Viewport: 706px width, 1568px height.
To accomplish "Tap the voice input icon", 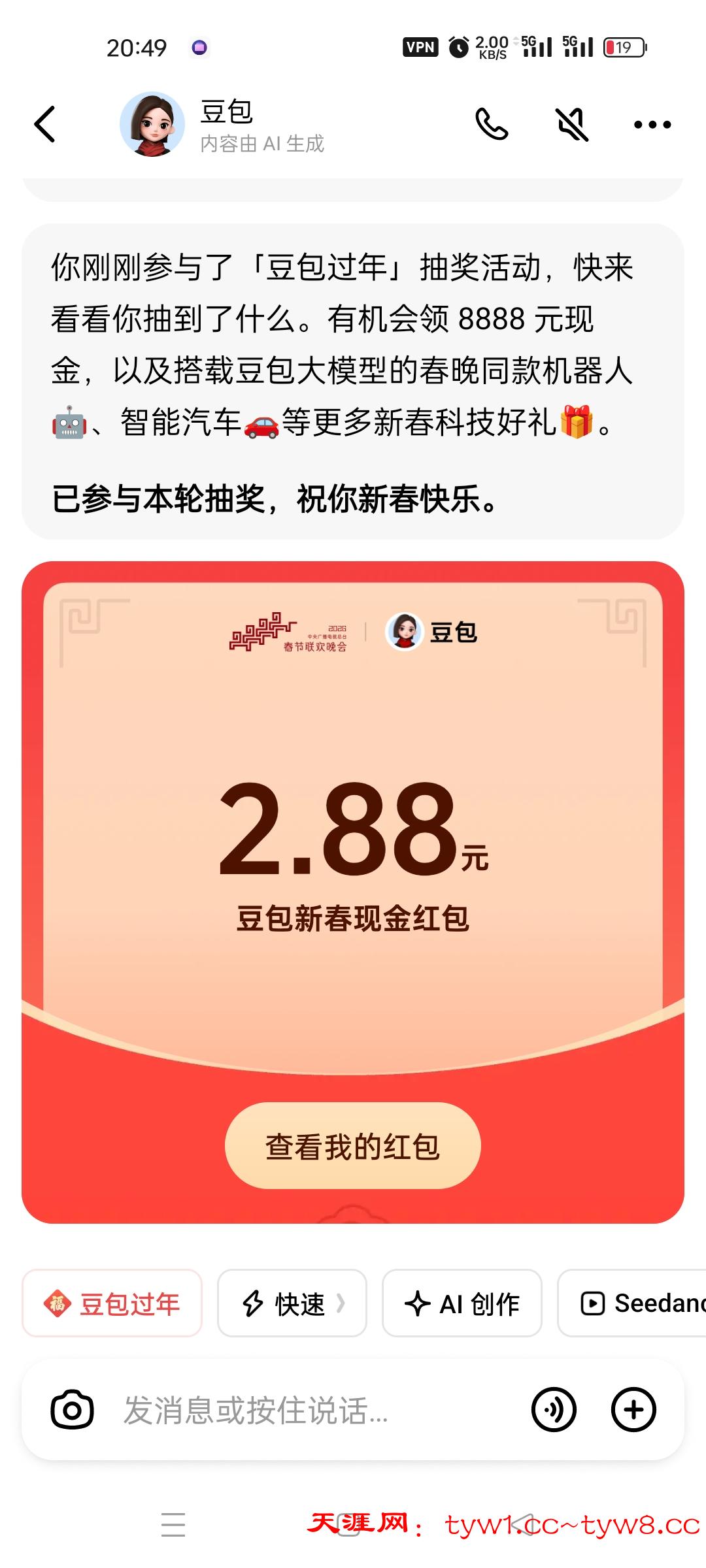I will click(554, 1410).
